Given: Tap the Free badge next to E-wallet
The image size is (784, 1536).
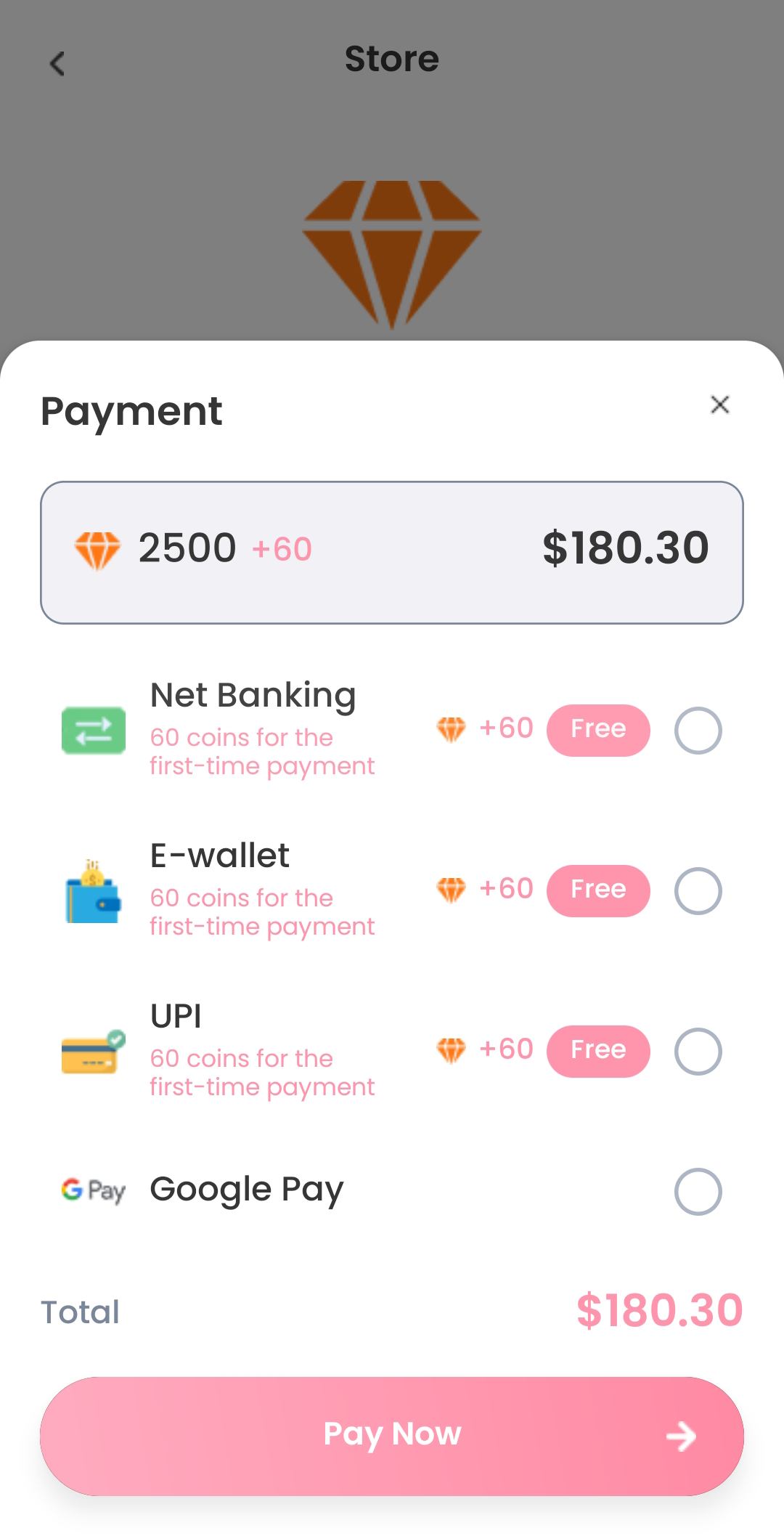Looking at the screenshot, I should (598, 891).
